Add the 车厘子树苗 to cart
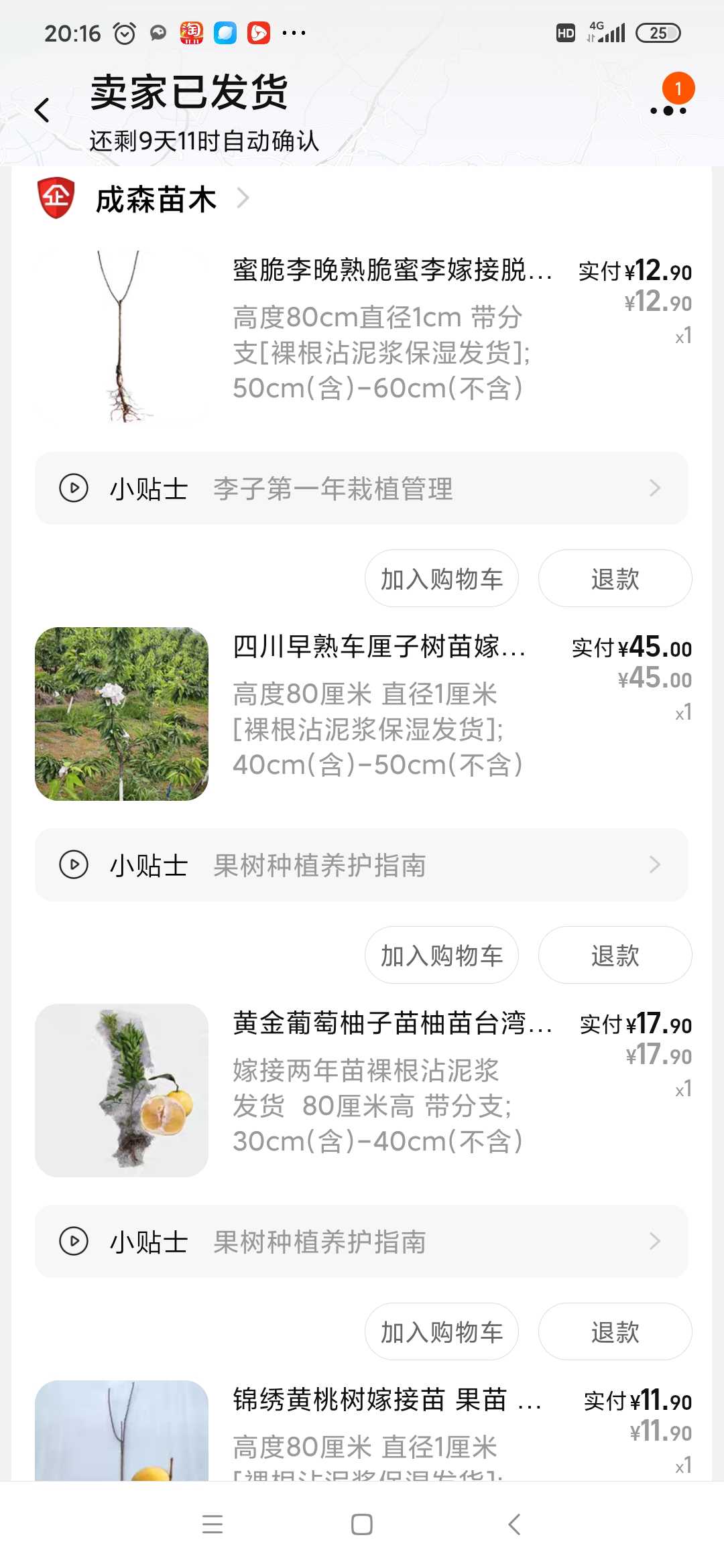 coord(441,956)
